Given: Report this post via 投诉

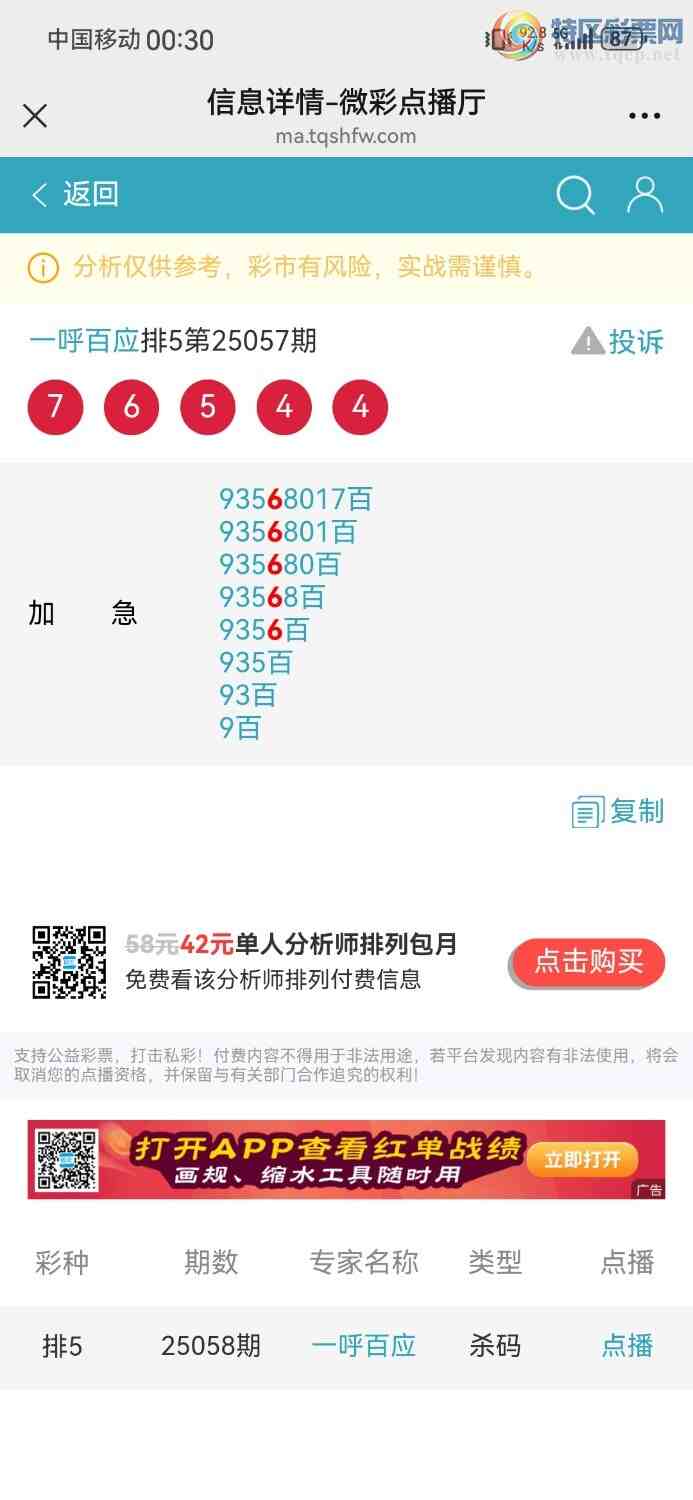Looking at the screenshot, I should pyautogui.click(x=618, y=342).
